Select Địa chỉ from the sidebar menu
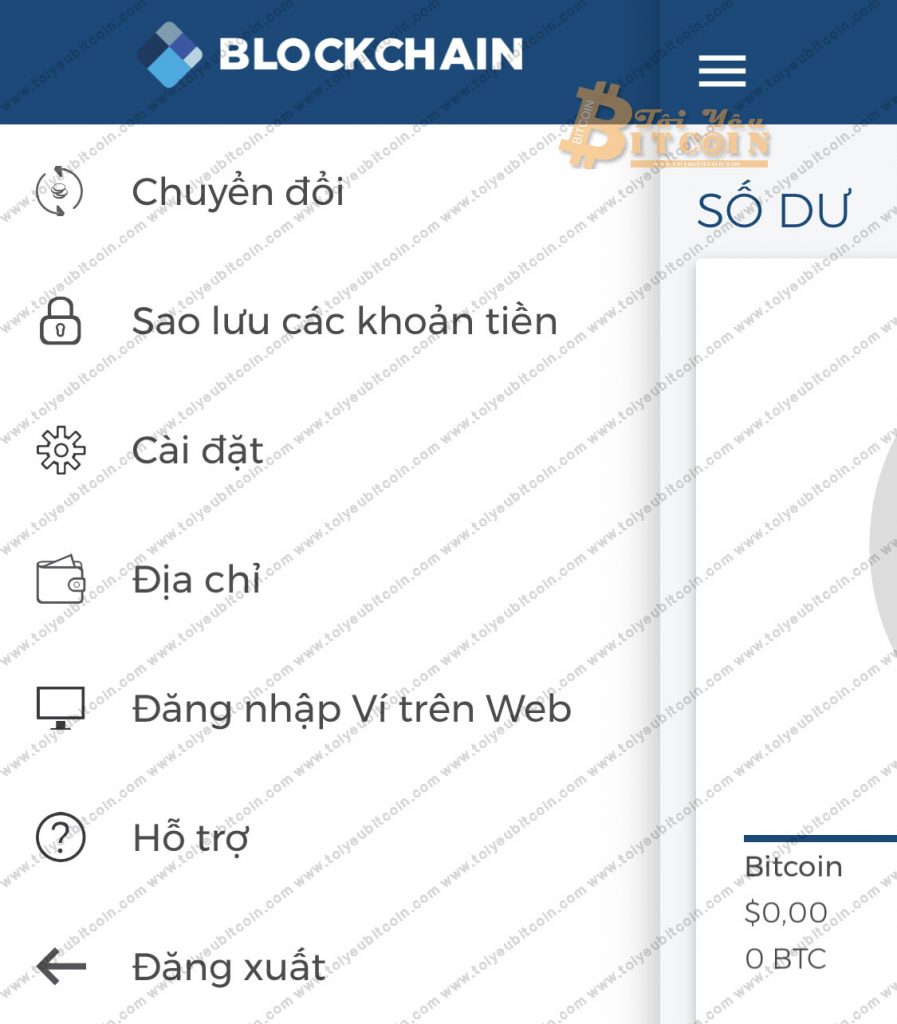Screen dimensions: 897x1024 [x=196, y=579]
